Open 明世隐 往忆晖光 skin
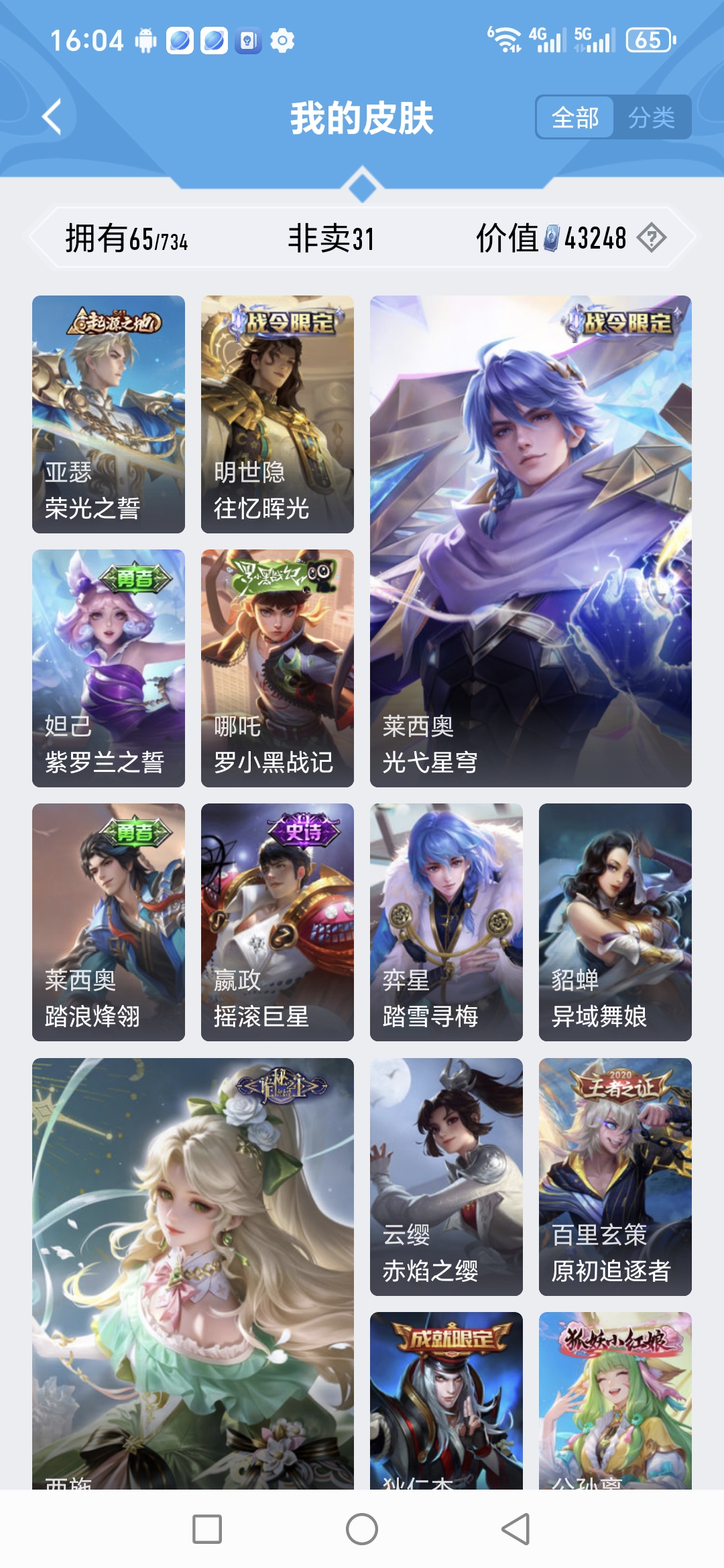The image size is (724, 1568). coord(278,414)
